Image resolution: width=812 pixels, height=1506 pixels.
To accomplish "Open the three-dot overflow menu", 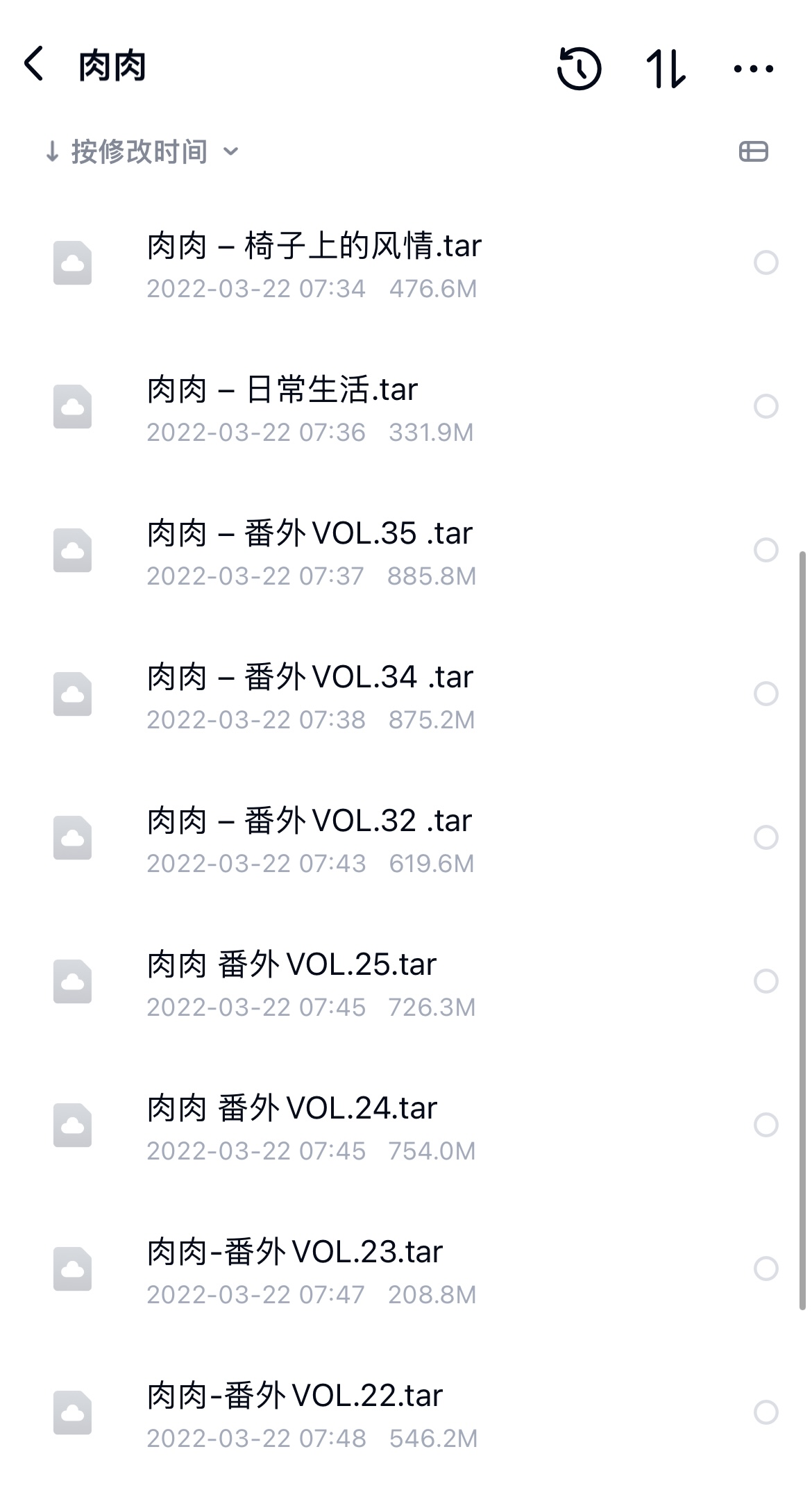I will 753,68.
